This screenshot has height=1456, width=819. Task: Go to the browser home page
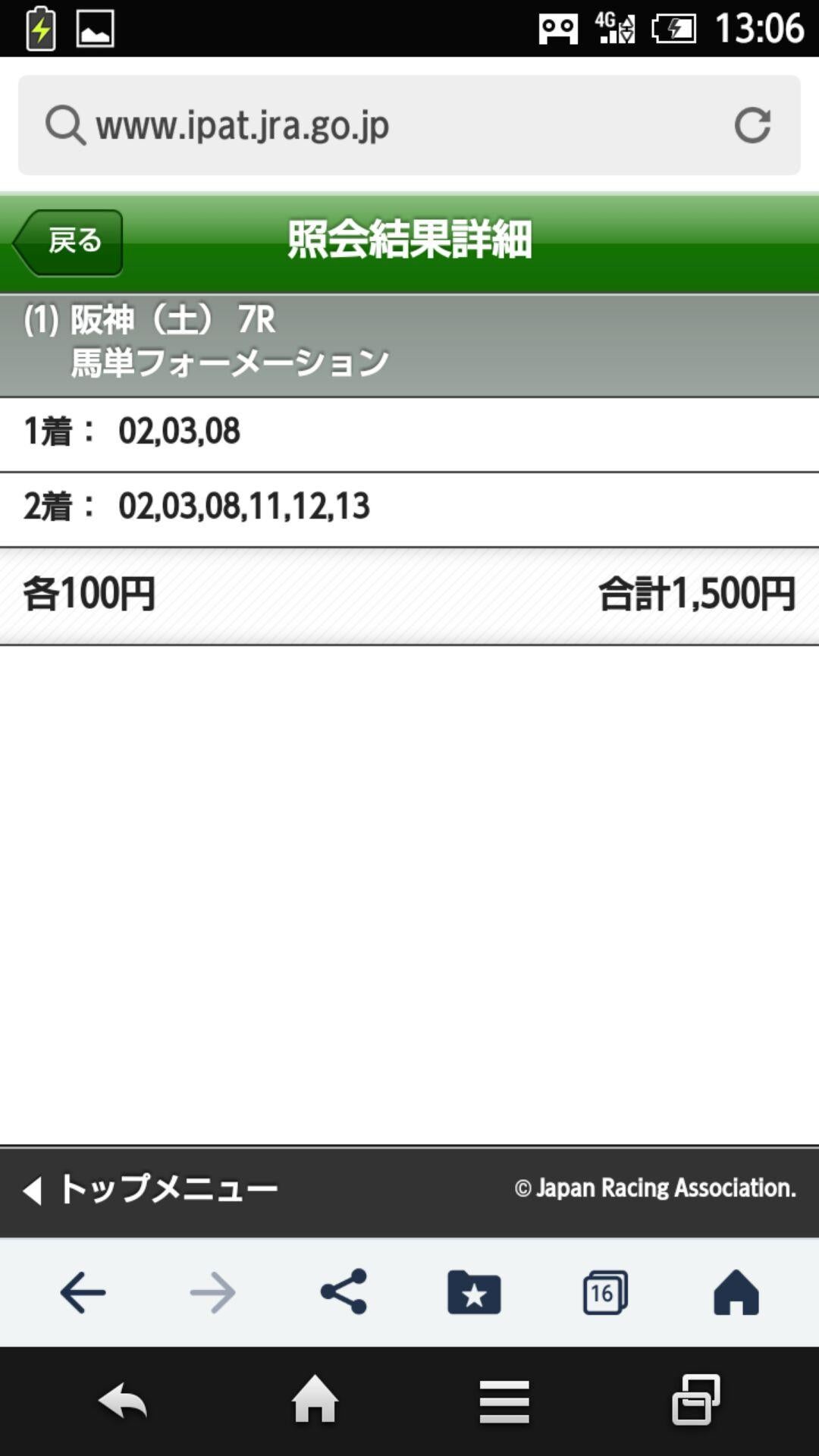(x=736, y=1291)
